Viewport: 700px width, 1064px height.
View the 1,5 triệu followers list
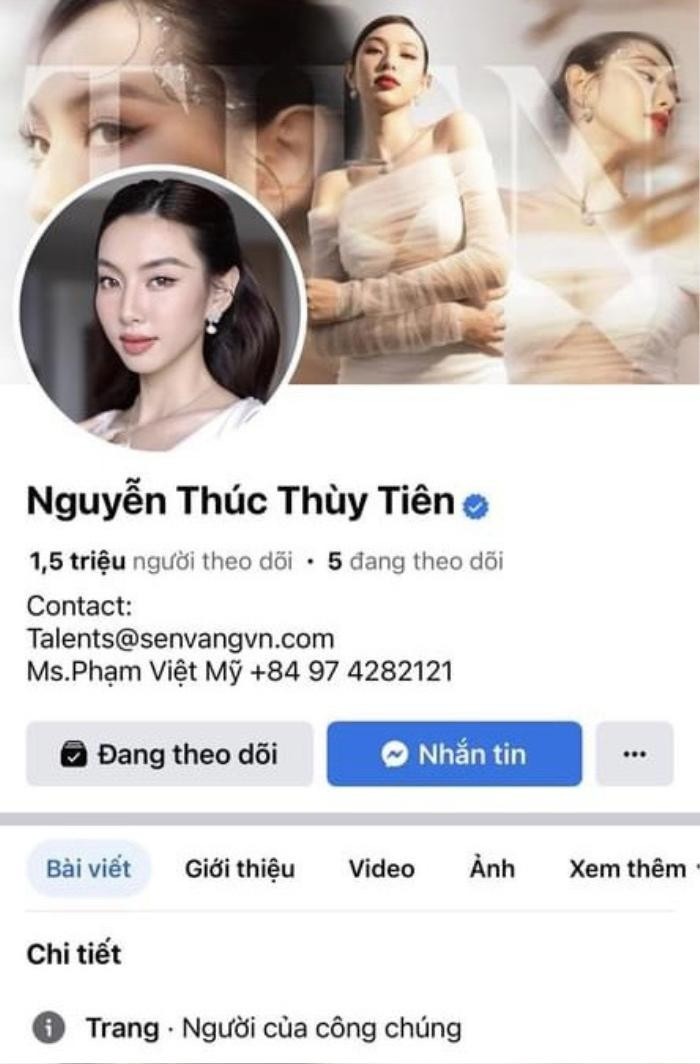point(160,562)
